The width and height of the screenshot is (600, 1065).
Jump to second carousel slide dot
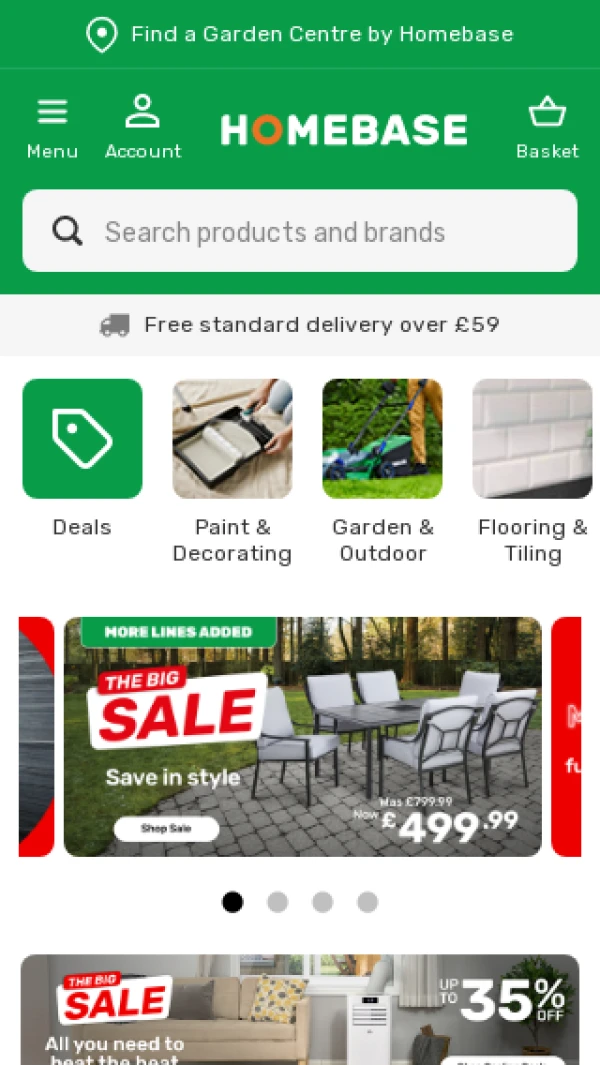[277, 902]
